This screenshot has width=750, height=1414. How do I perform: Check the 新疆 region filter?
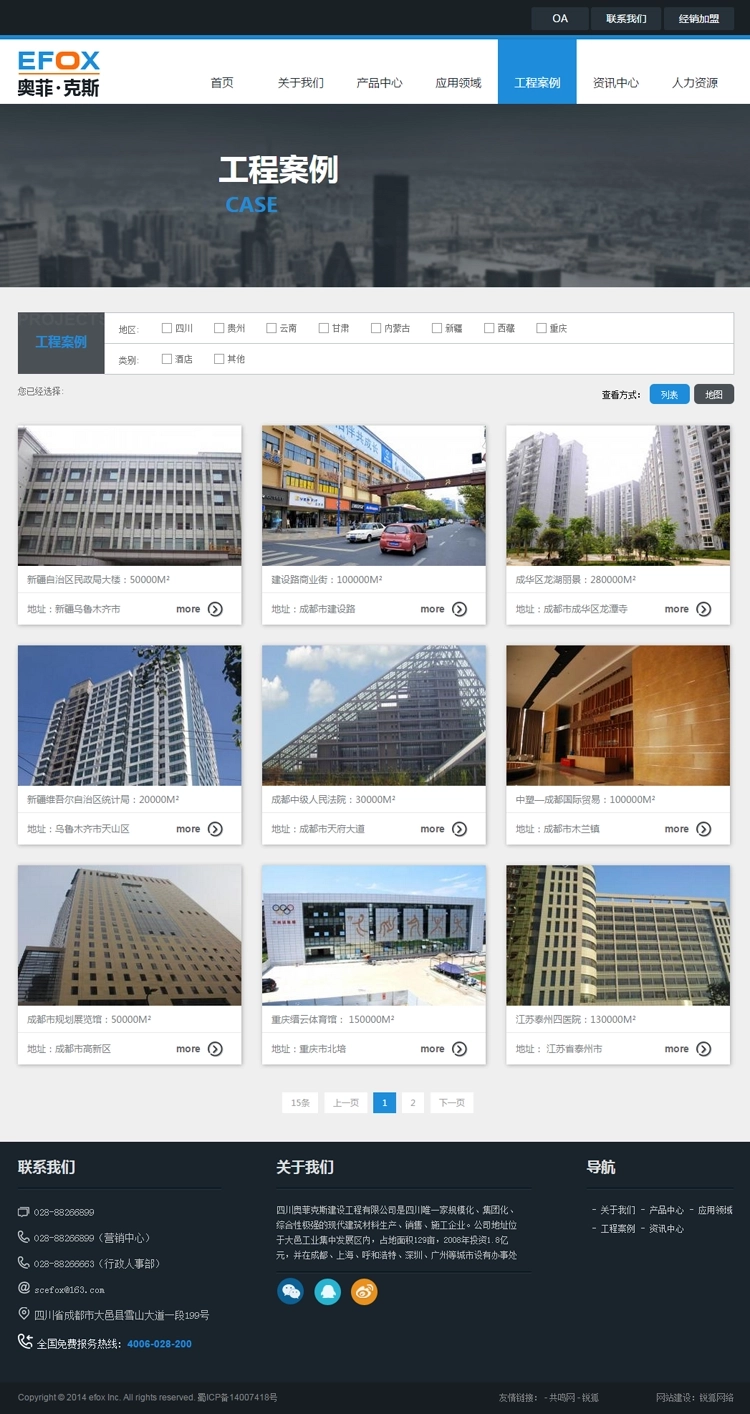[x=437, y=328]
